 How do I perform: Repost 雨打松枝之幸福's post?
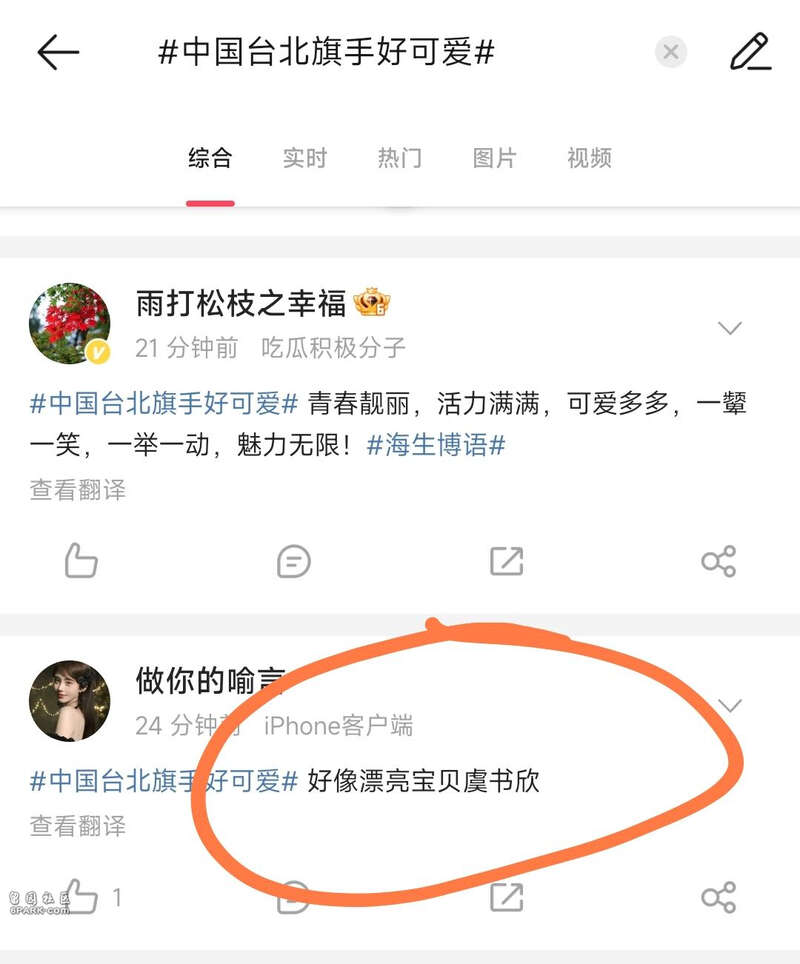coord(506,561)
